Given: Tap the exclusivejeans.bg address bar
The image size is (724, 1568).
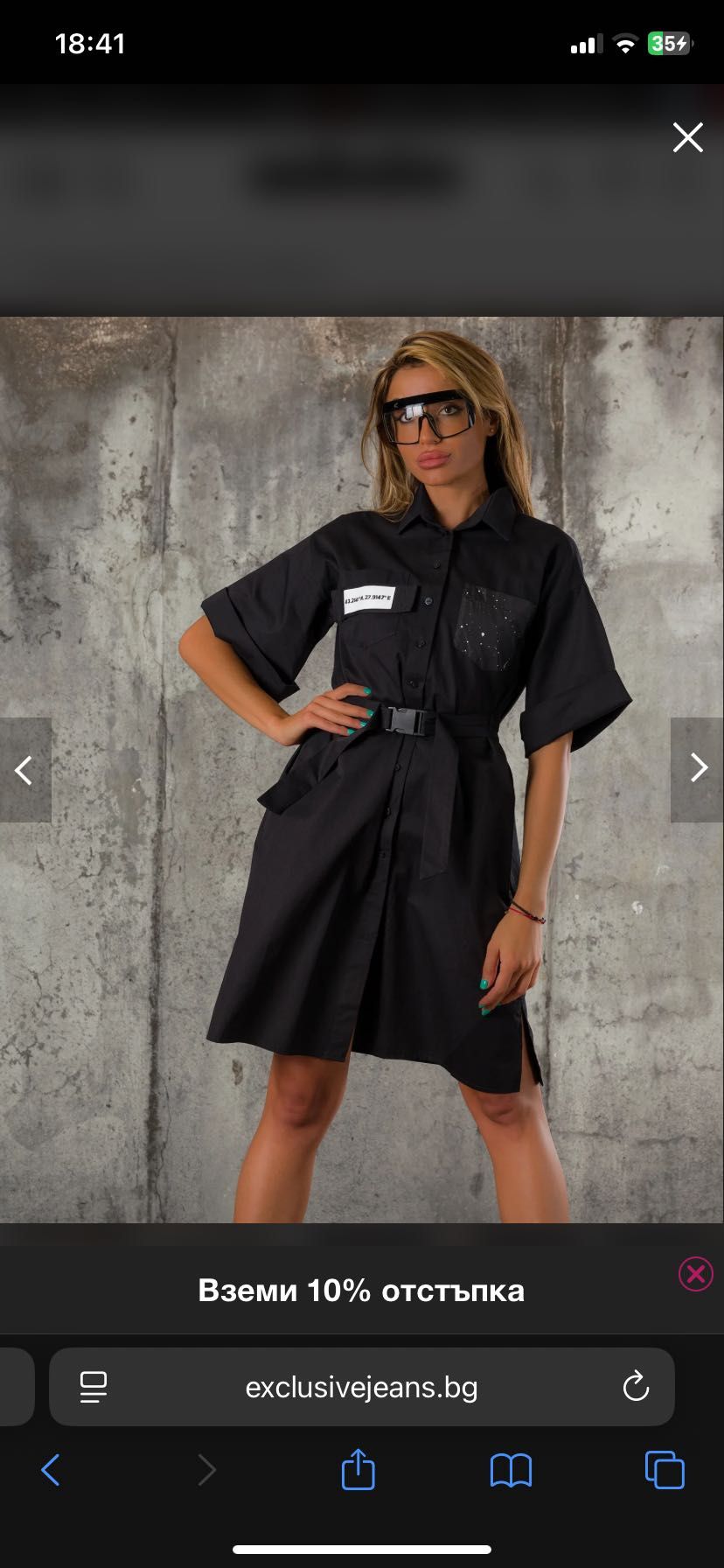Looking at the screenshot, I should pyautogui.click(x=361, y=1387).
